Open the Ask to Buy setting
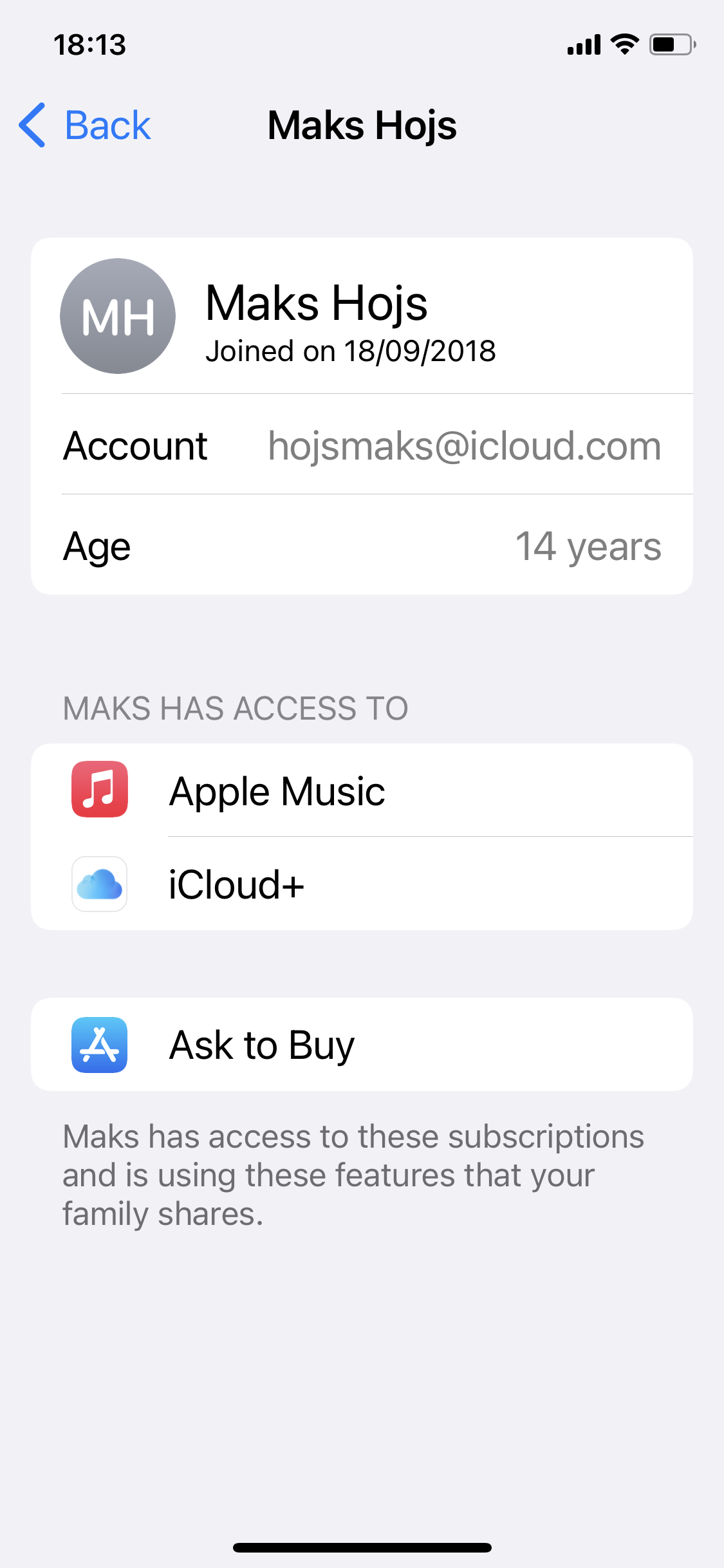Screen dimensions: 724x1568 (360, 1044)
